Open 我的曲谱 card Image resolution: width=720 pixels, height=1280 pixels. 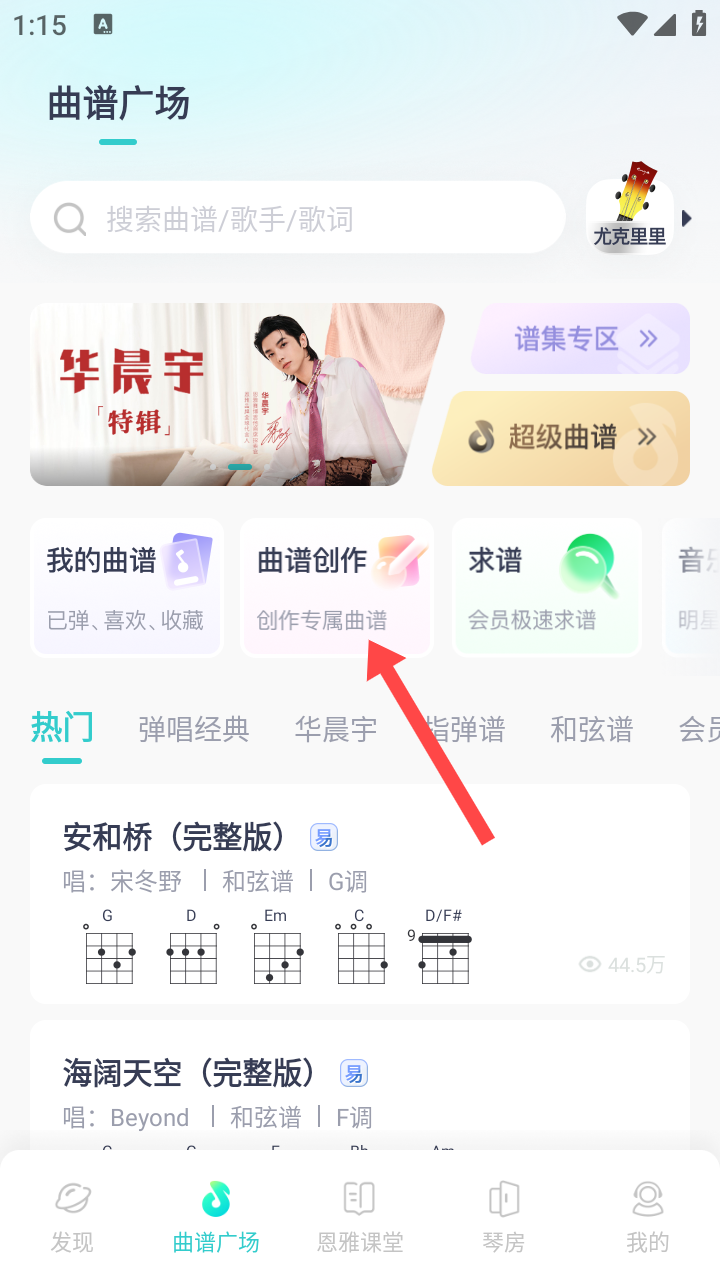pos(126,587)
